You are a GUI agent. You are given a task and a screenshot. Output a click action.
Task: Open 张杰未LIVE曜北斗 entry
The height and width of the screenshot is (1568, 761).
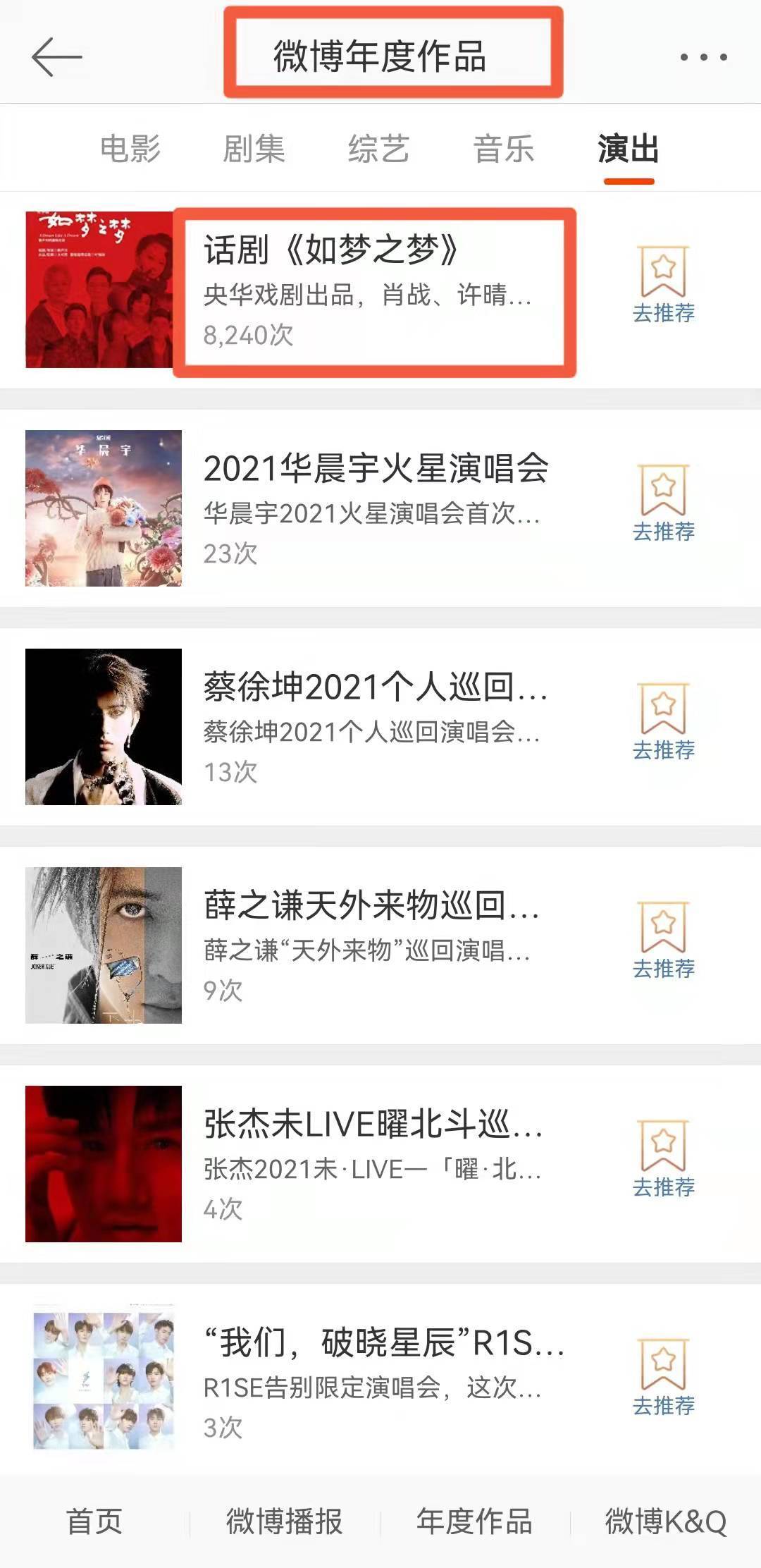(380, 1164)
